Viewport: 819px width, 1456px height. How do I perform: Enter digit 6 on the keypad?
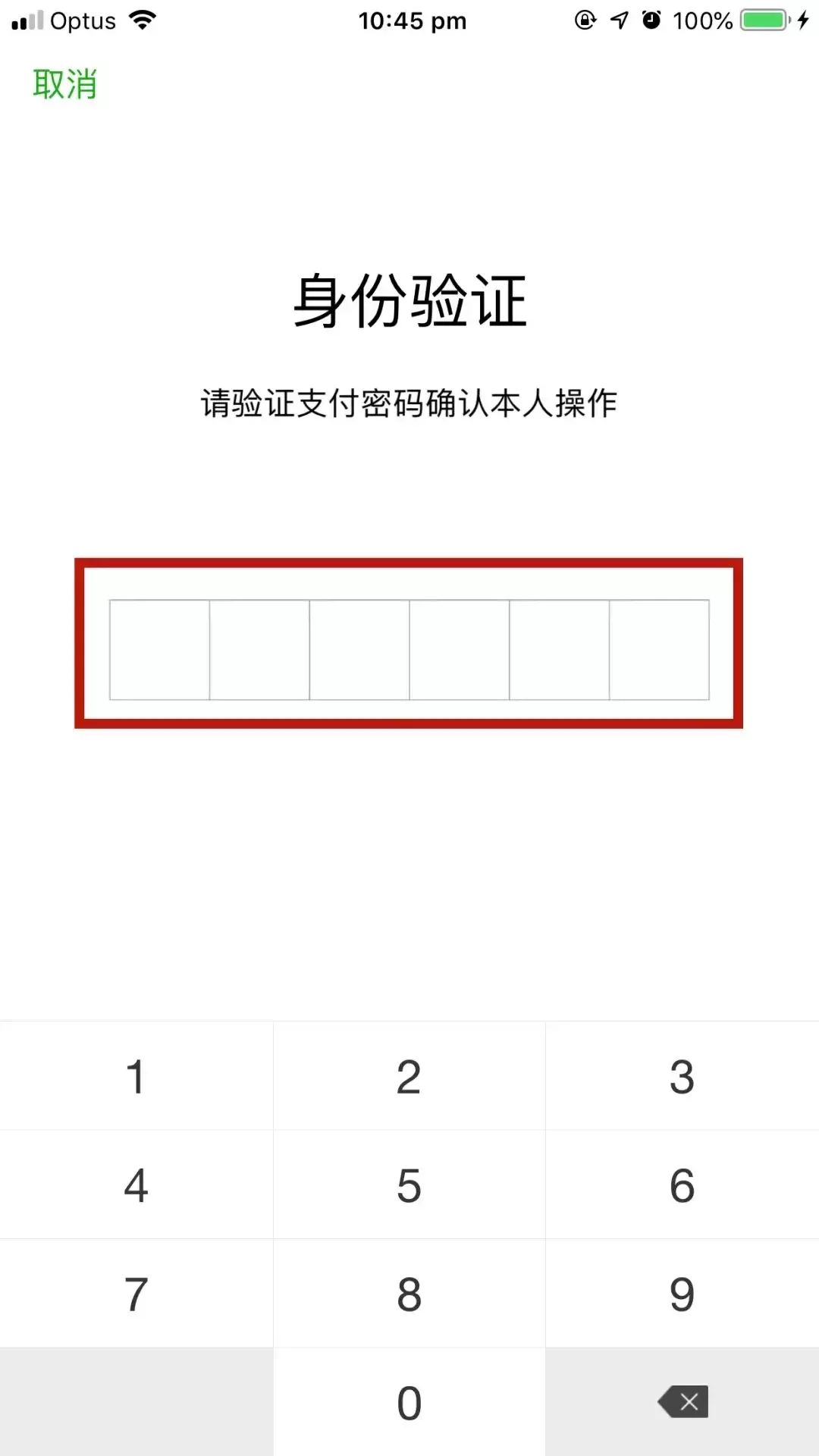[x=682, y=1185]
